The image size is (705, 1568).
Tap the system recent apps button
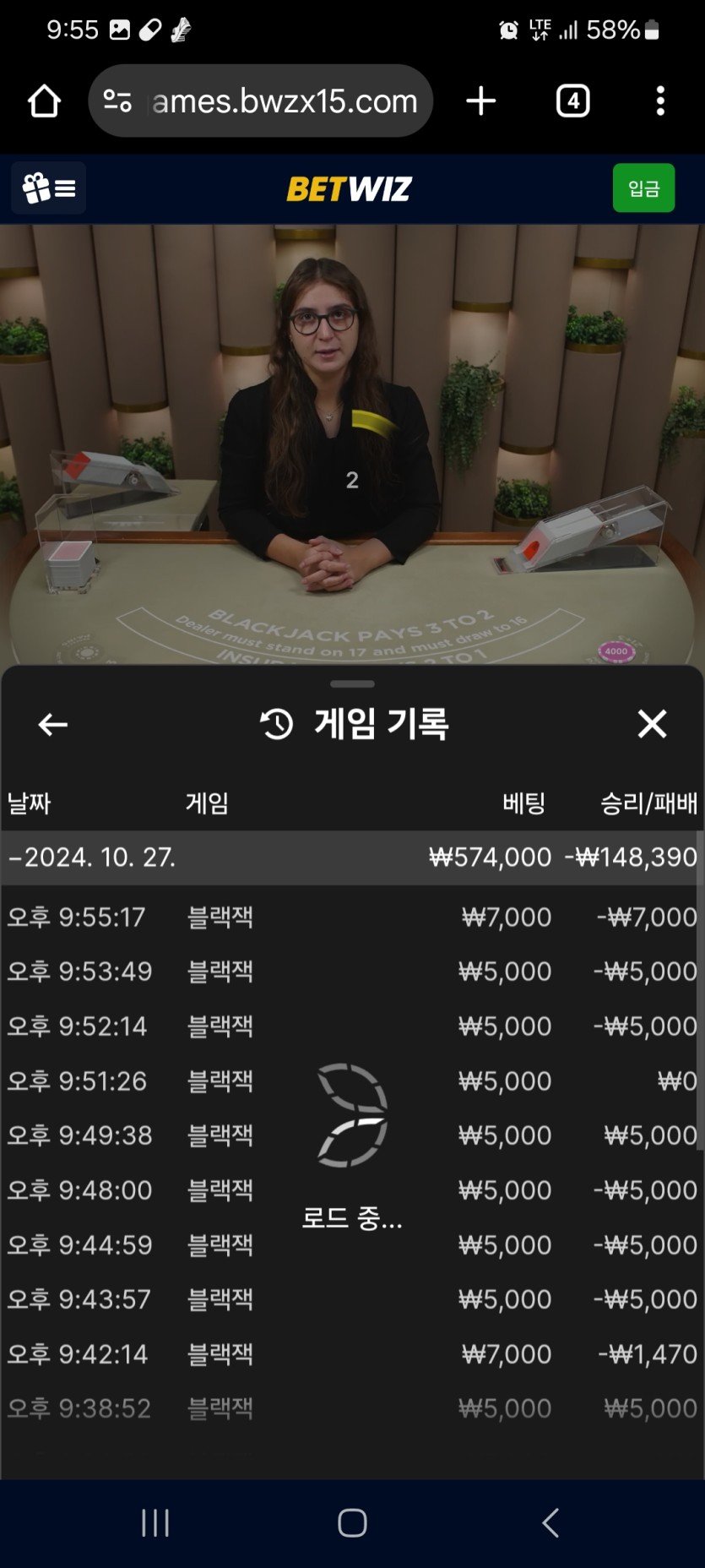[155, 1523]
